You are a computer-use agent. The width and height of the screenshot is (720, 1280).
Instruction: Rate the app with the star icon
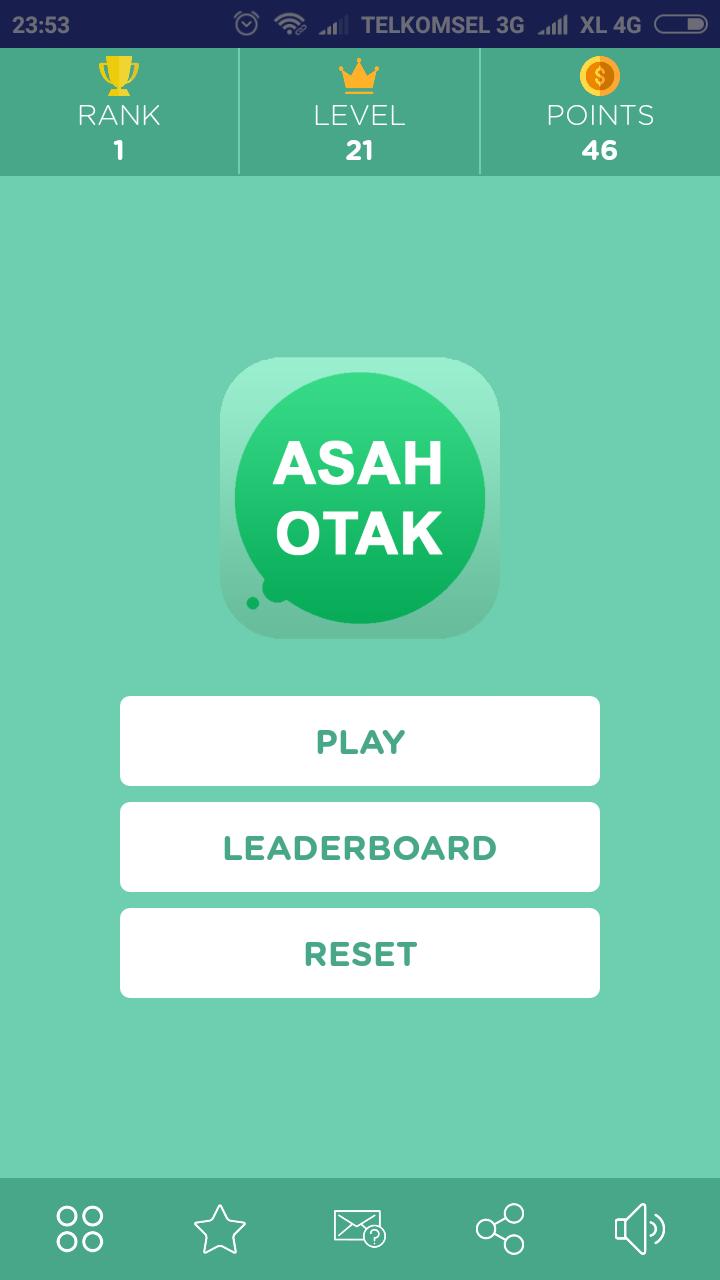coord(220,1229)
